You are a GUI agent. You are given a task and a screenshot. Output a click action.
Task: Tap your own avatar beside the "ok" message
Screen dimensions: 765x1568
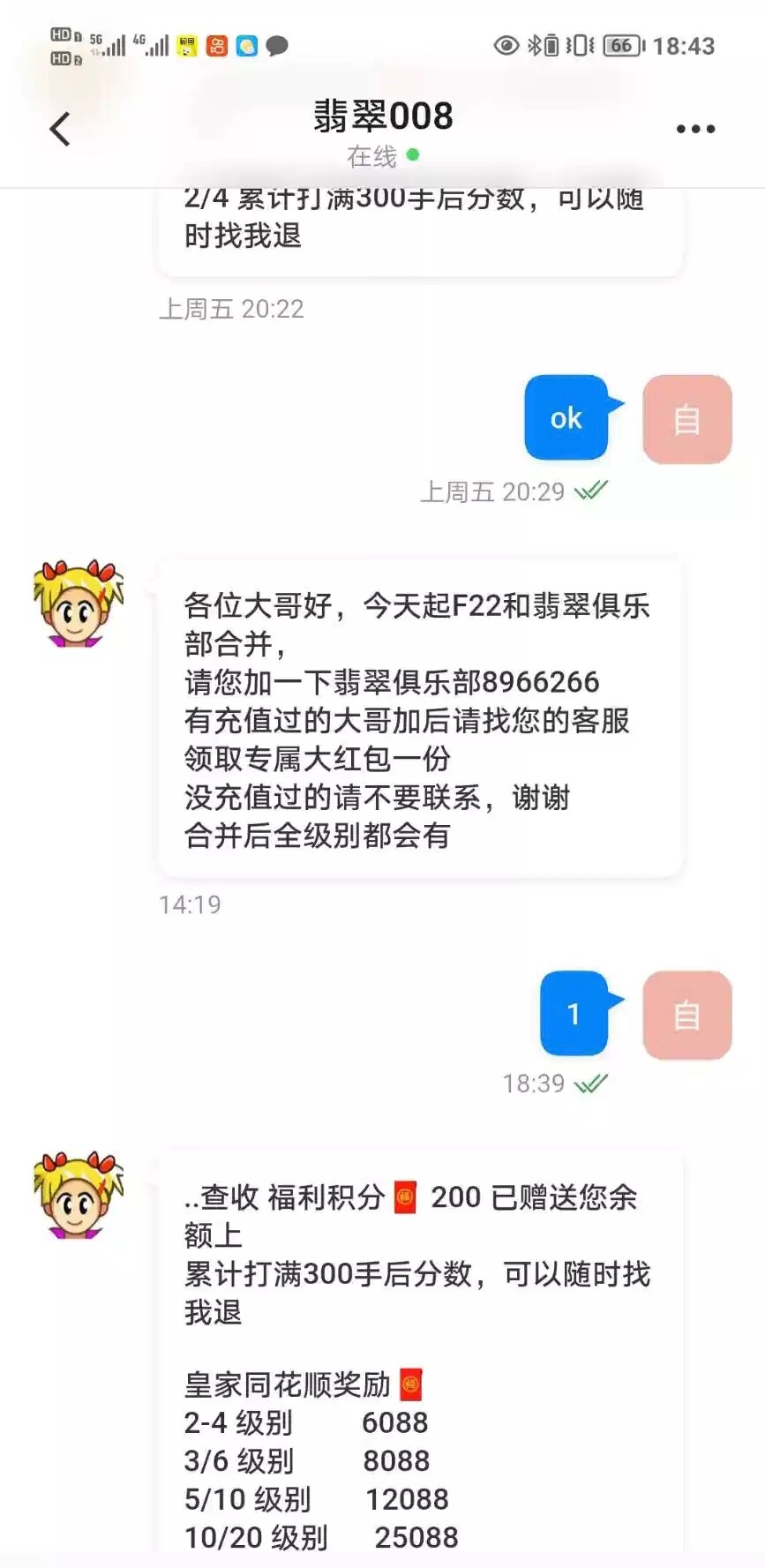coord(686,419)
